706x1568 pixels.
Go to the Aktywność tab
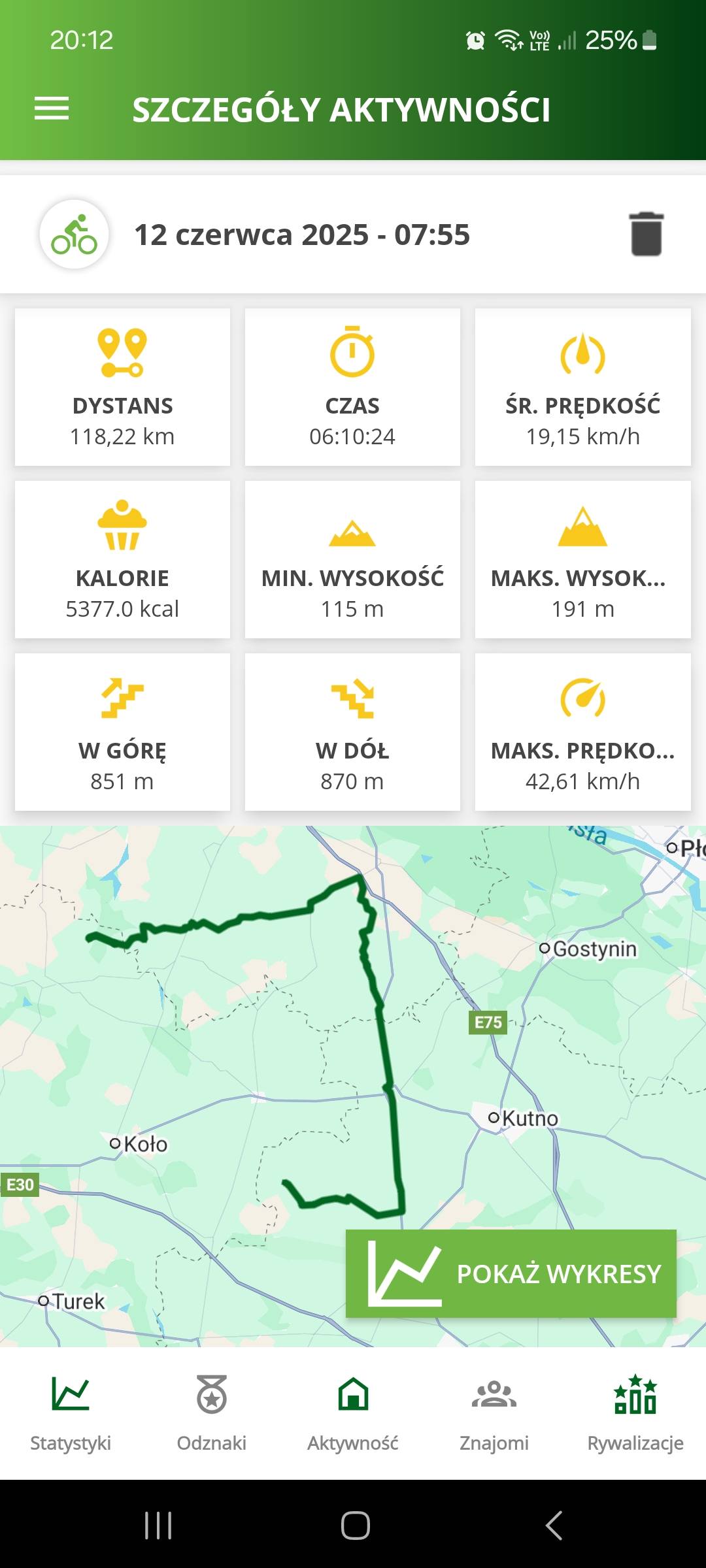[353, 1411]
